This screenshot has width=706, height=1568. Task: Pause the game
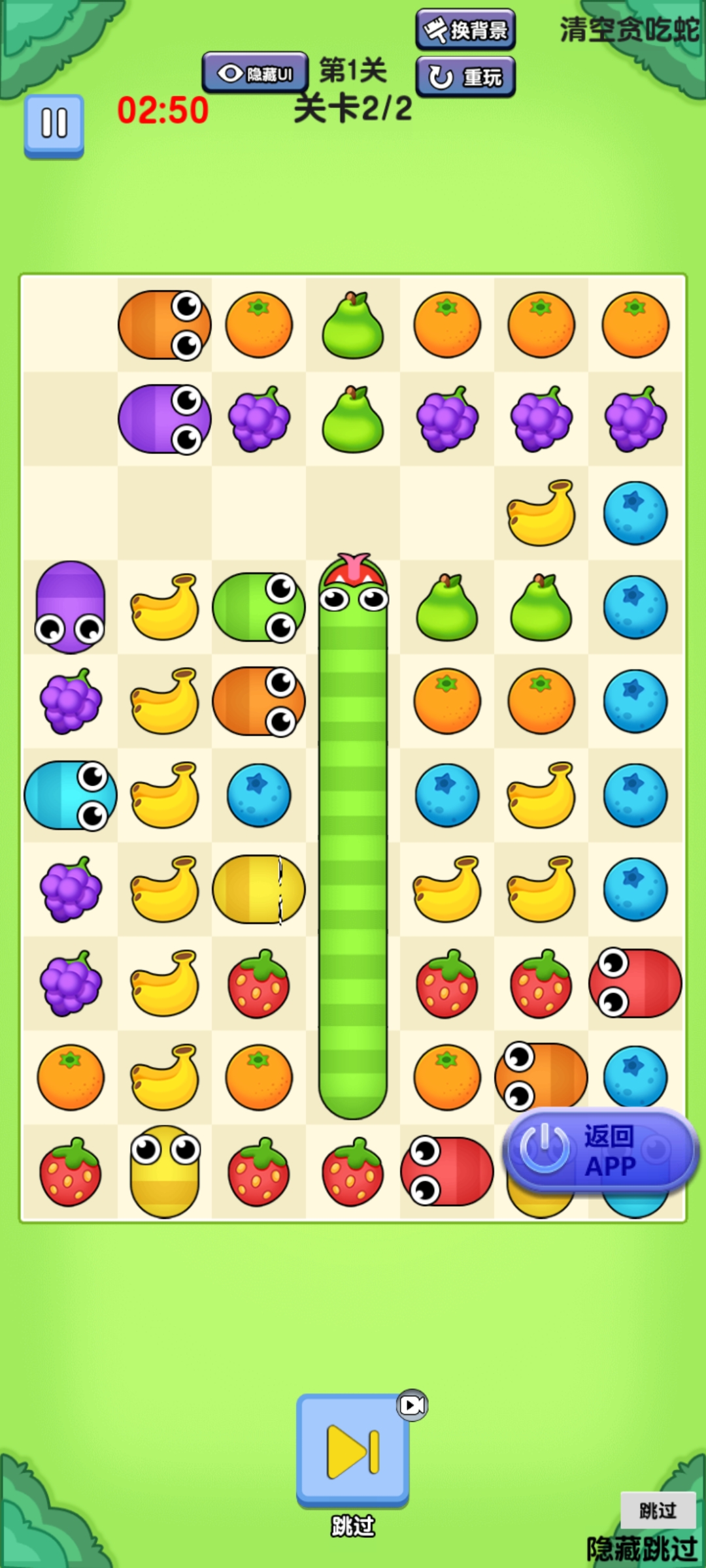pos(54,125)
